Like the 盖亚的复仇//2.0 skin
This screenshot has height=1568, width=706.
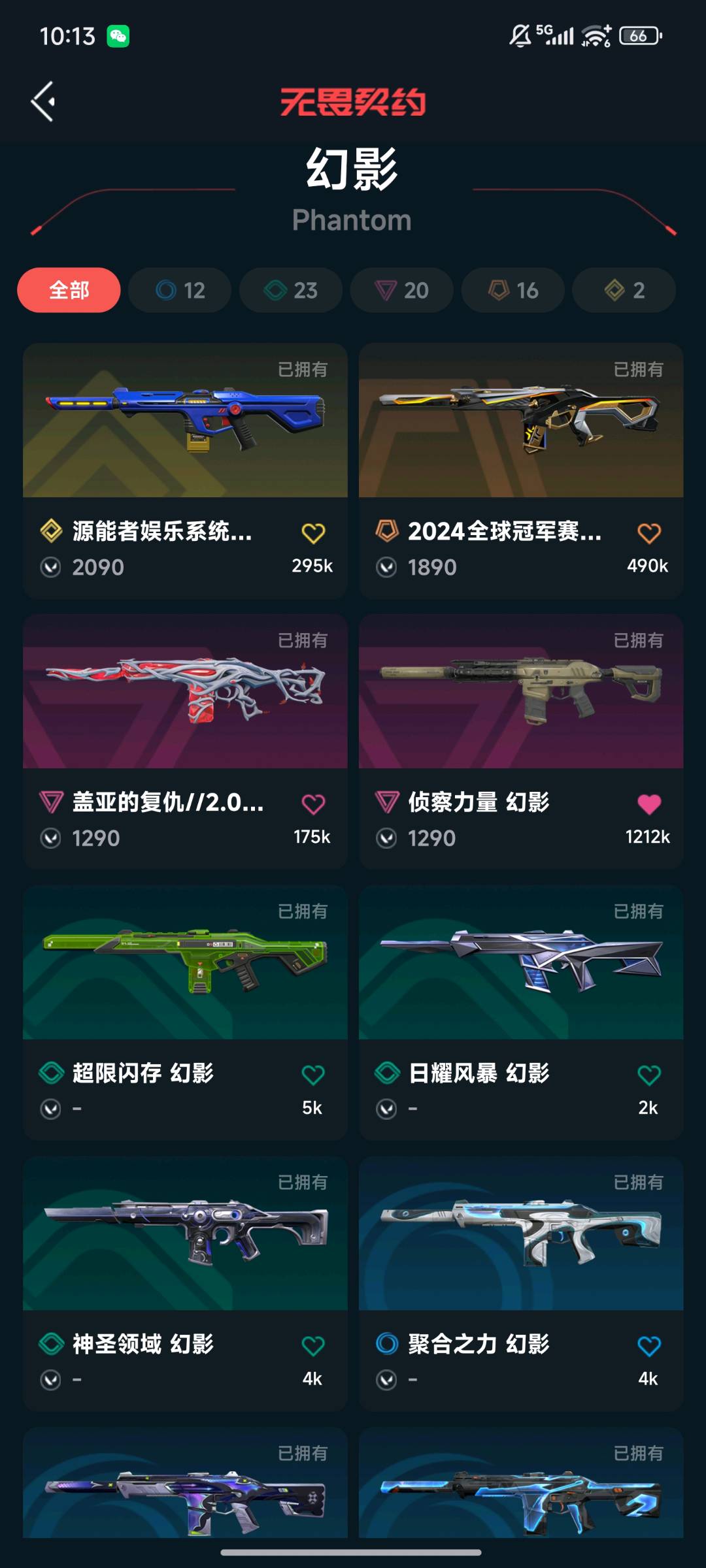coord(313,804)
